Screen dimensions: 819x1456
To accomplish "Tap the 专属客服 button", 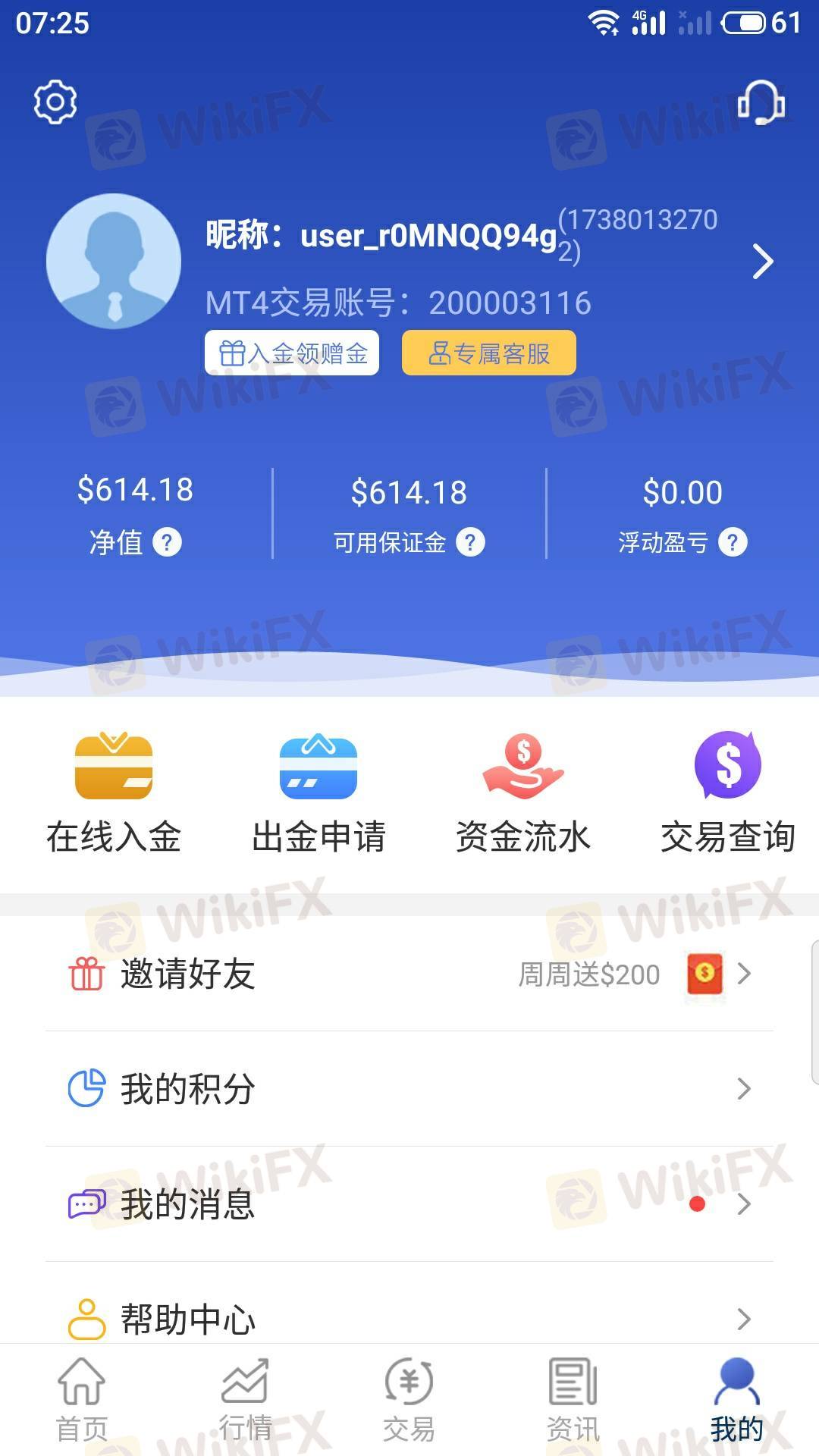I will (x=489, y=353).
